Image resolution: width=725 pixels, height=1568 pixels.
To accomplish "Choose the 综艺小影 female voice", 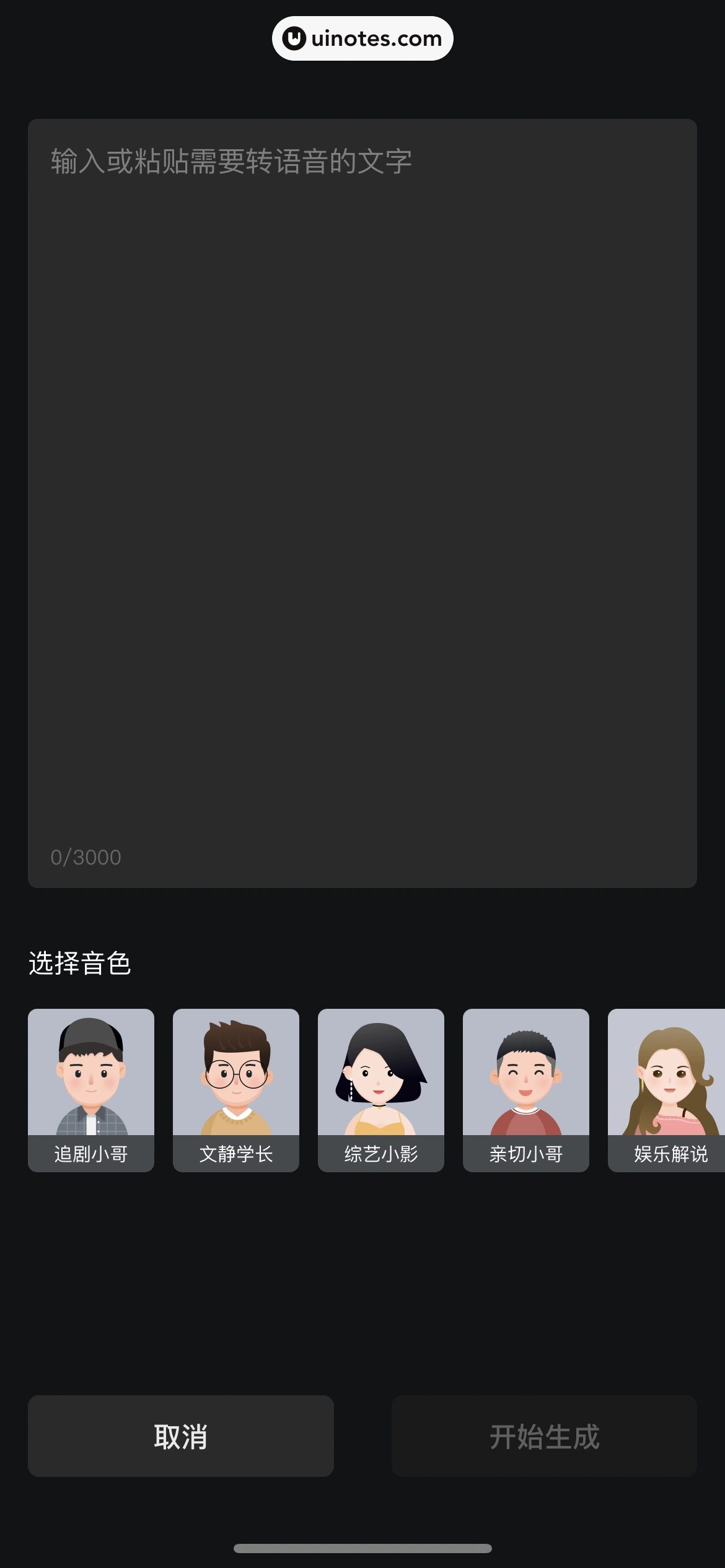I will pyautogui.click(x=380, y=1090).
